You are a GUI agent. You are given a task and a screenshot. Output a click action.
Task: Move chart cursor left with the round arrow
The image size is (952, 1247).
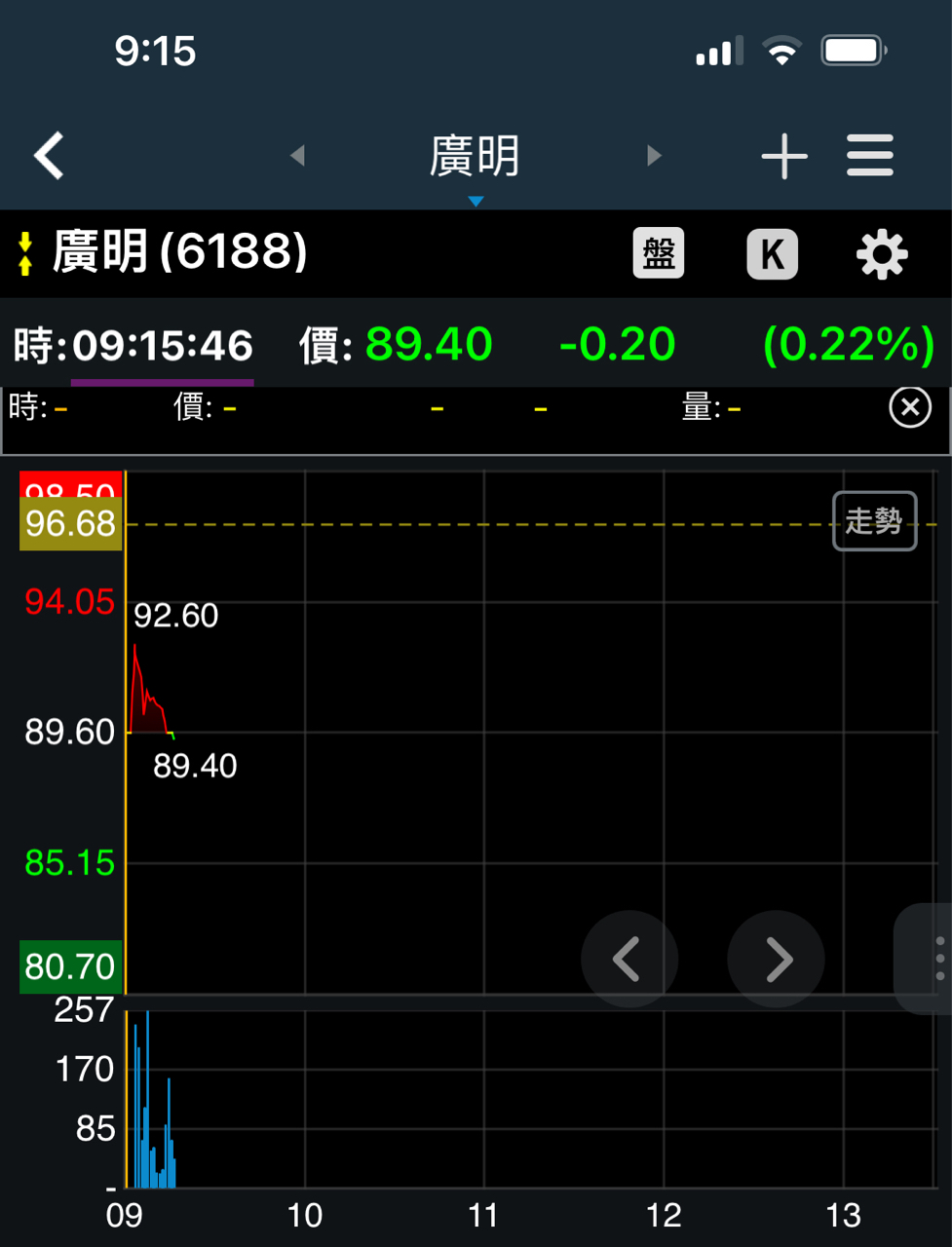click(x=628, y=960)
